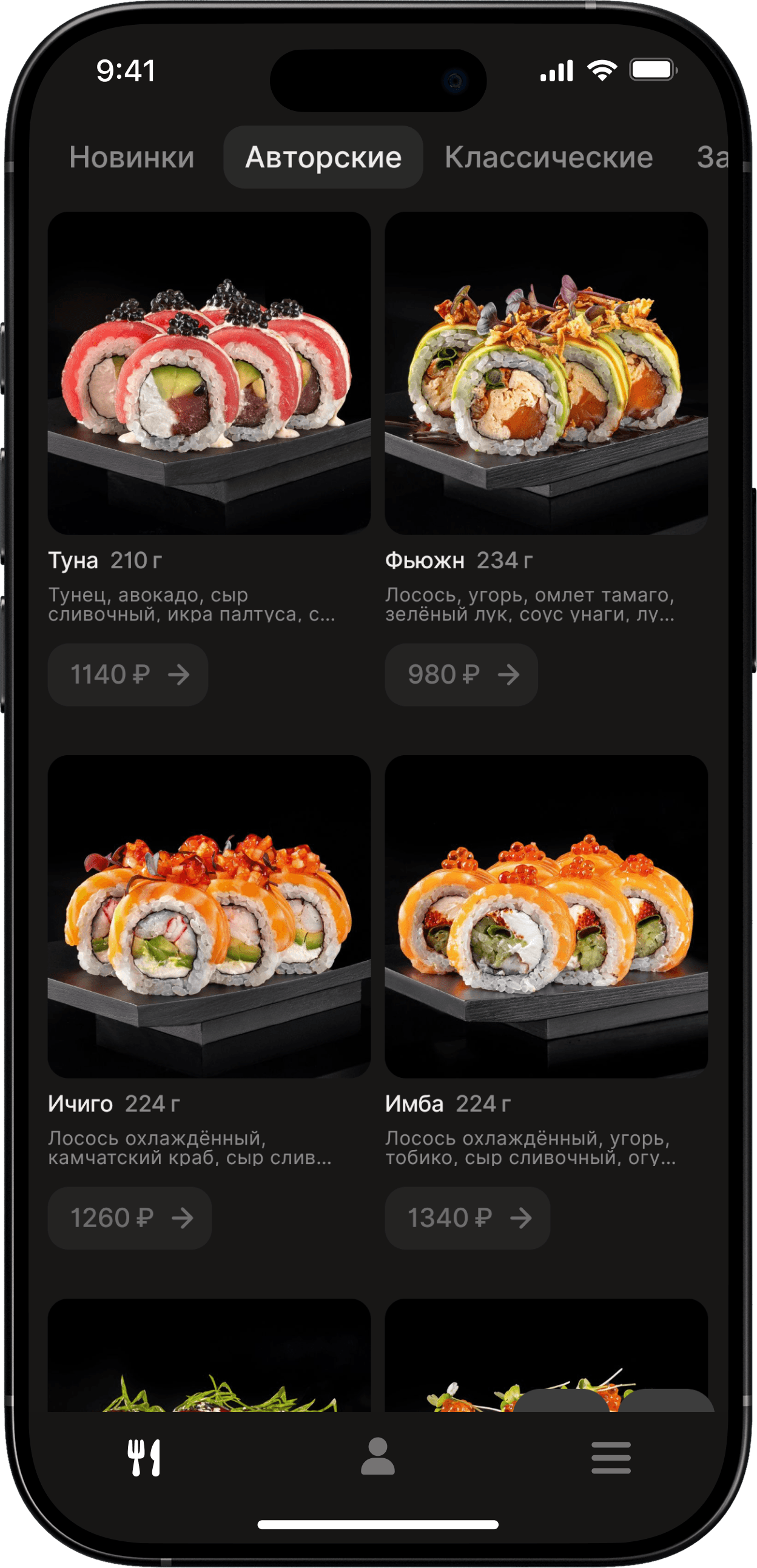Open the Ичиго roll photo card
Image resolution: width=757 pixels, height=1568 pixels.
(x=209, y=916)
